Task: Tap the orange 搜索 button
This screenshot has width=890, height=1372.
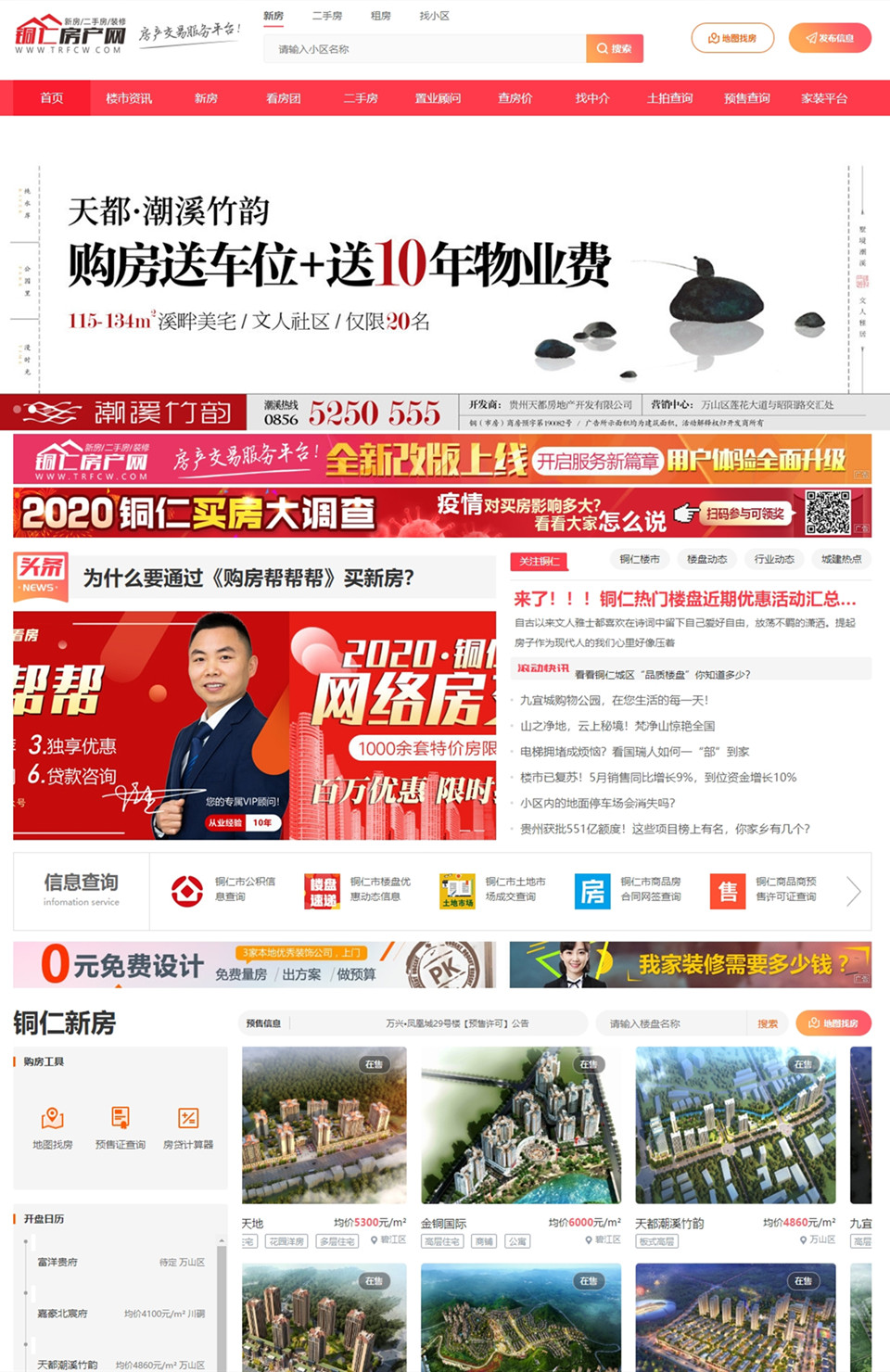Action: (614, 49)
